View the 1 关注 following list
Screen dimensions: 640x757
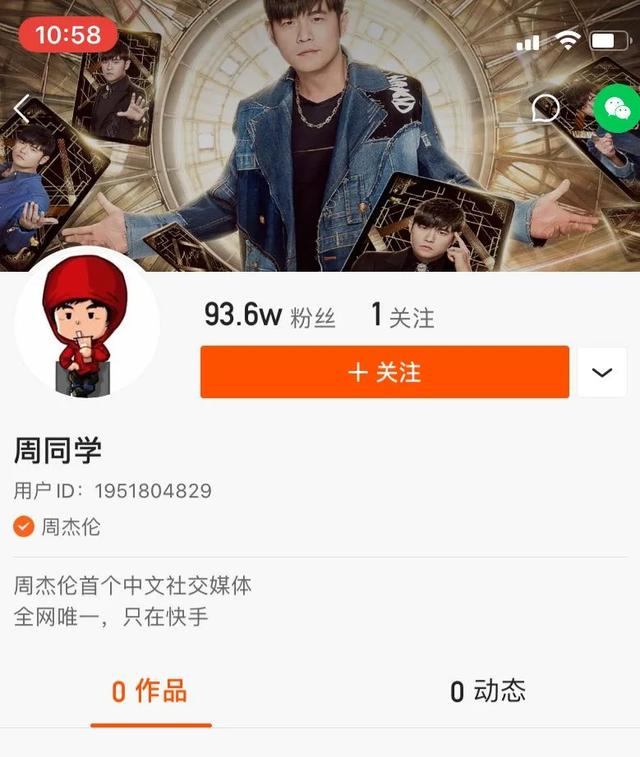click(x=402, y=316)
